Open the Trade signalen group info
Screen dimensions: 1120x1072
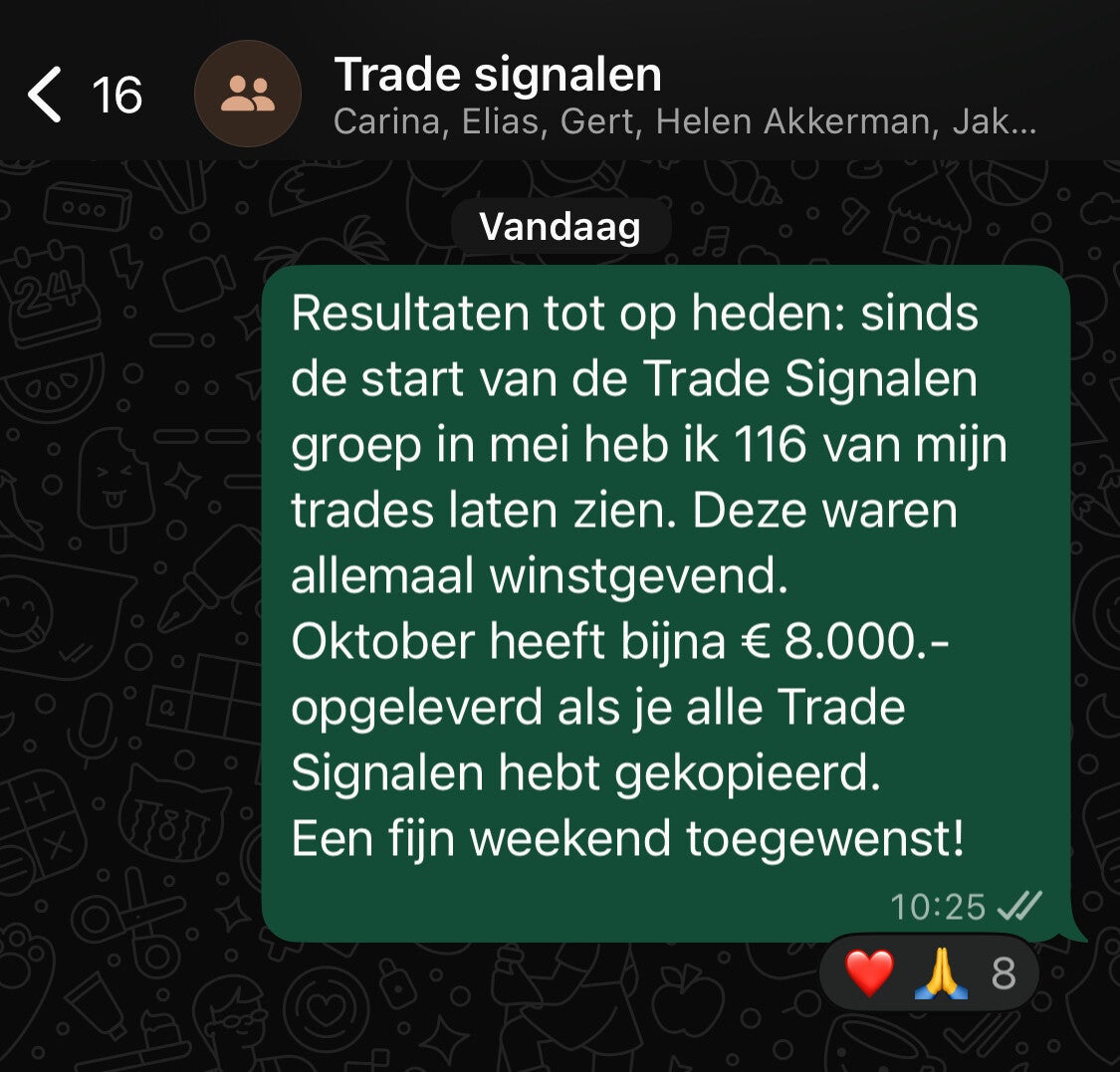(x=498, y=76)
